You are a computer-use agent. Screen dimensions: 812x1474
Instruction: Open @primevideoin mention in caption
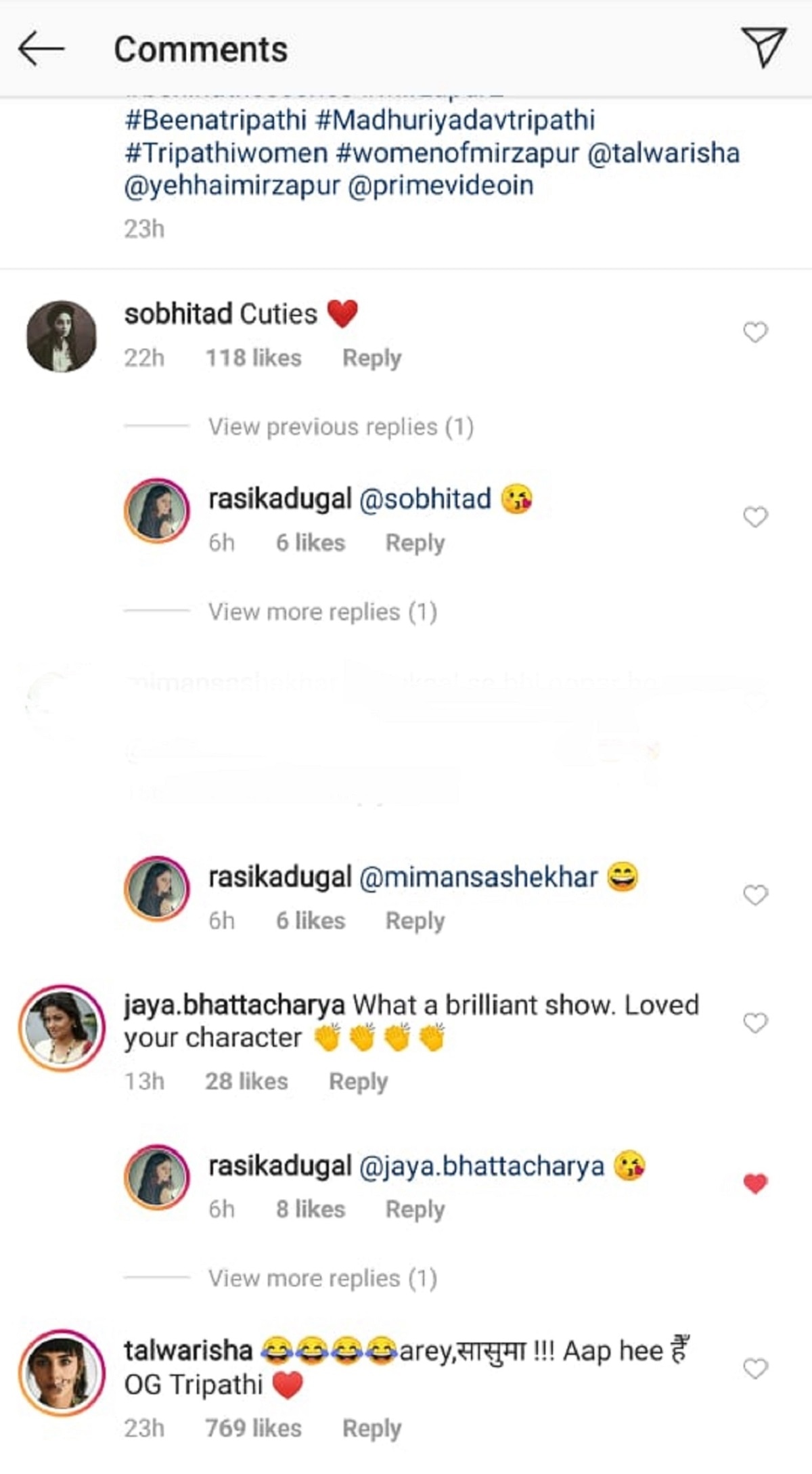(x=441, y=186)
